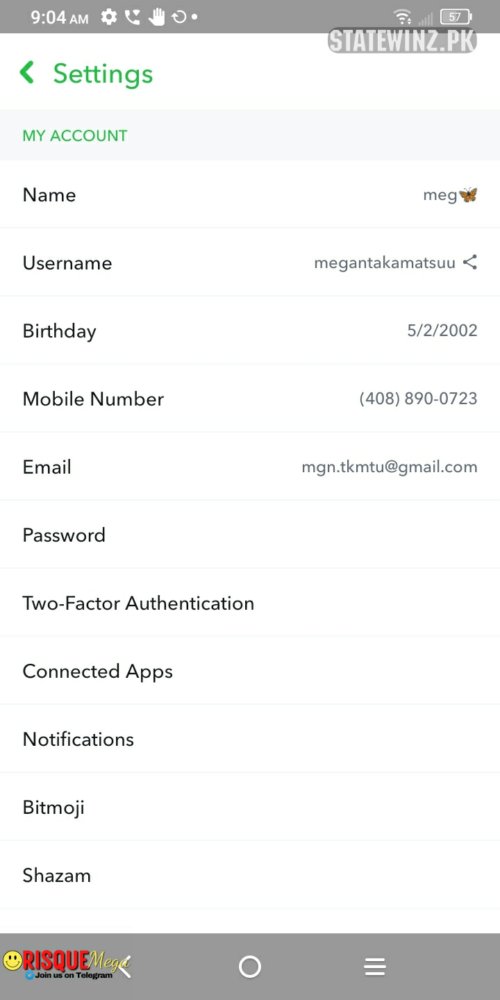Open the Mobile Number setting
This screenshot has height=1000, width=500.
click(250, 399)
